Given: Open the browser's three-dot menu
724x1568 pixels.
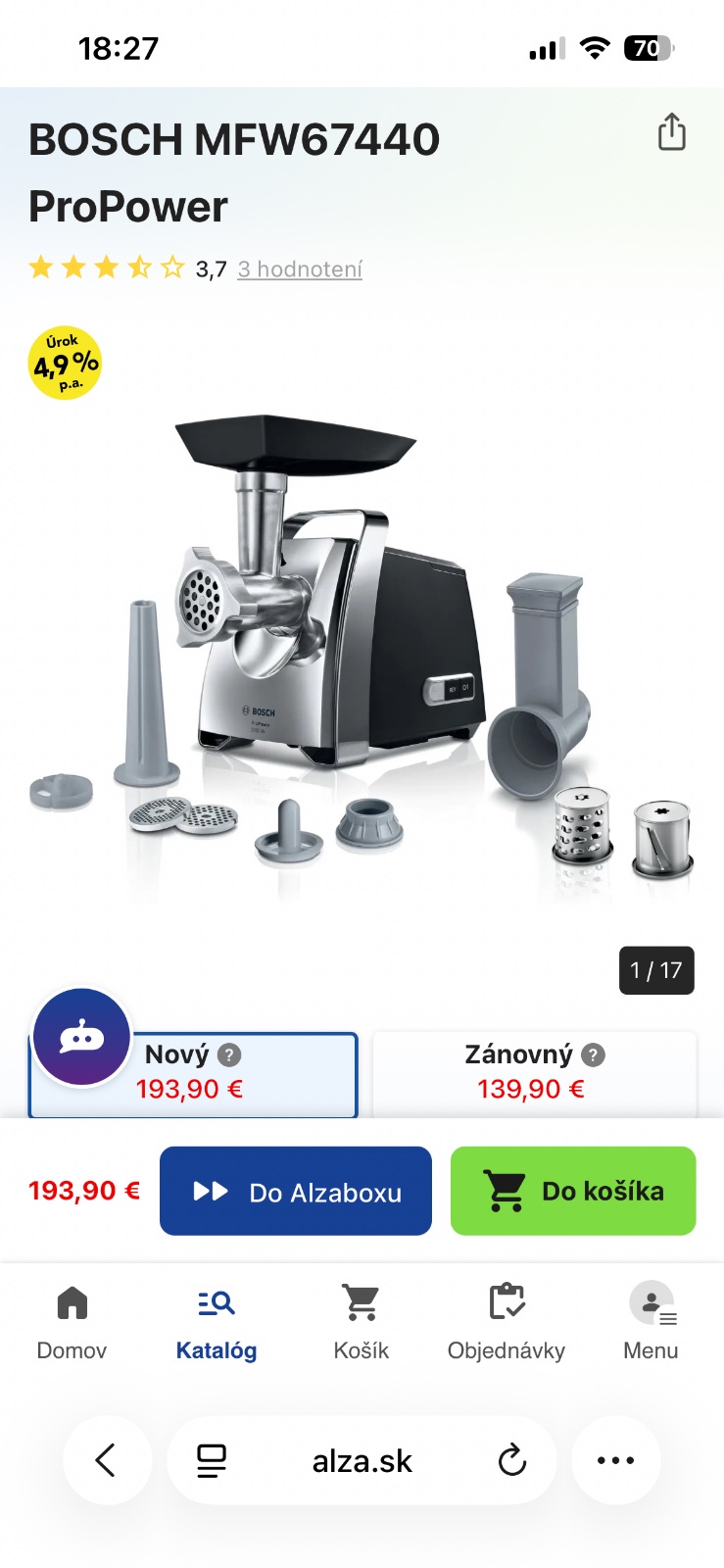Looking at the screenshot, I should pyautogui.click(x=615, y=1460).
